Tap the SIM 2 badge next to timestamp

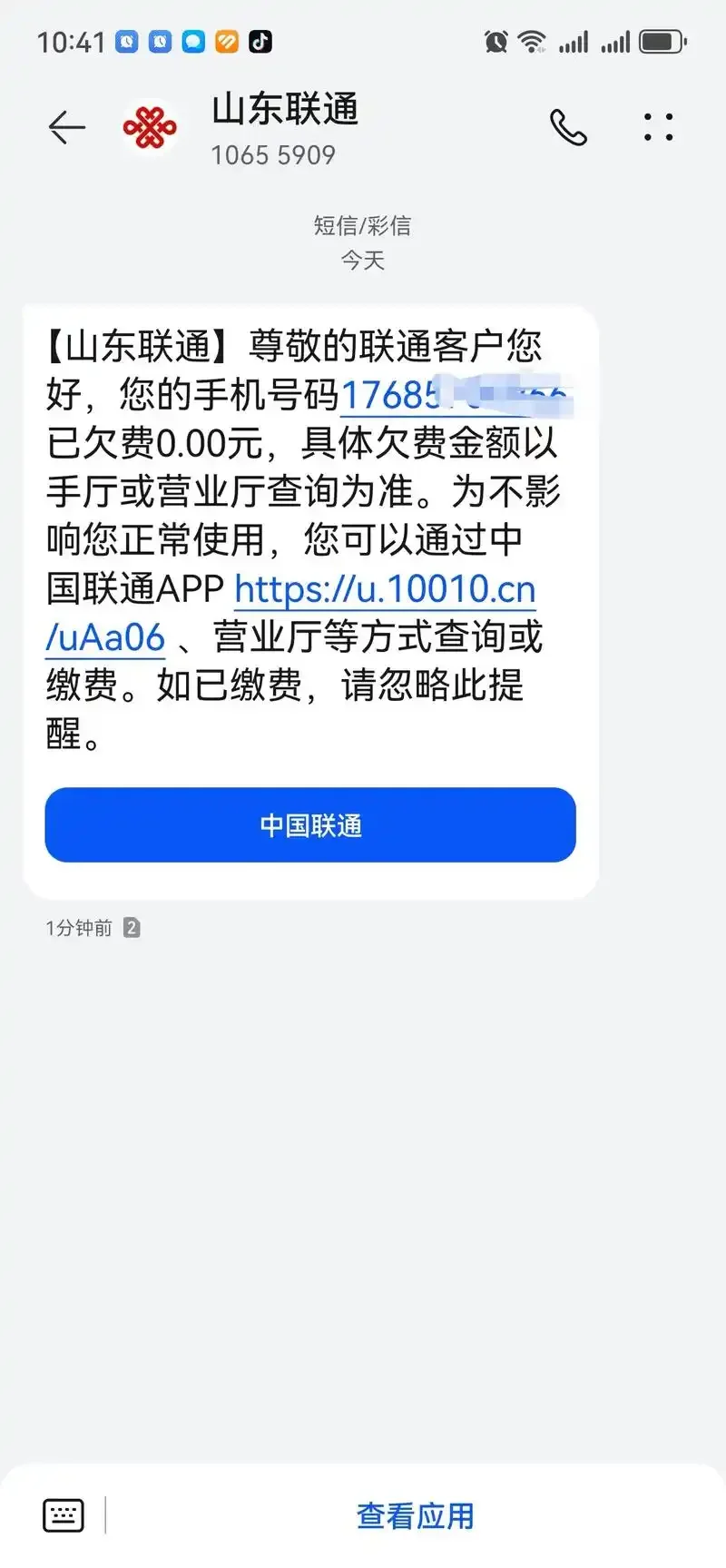pyautogui.click(x=132, y=927)
